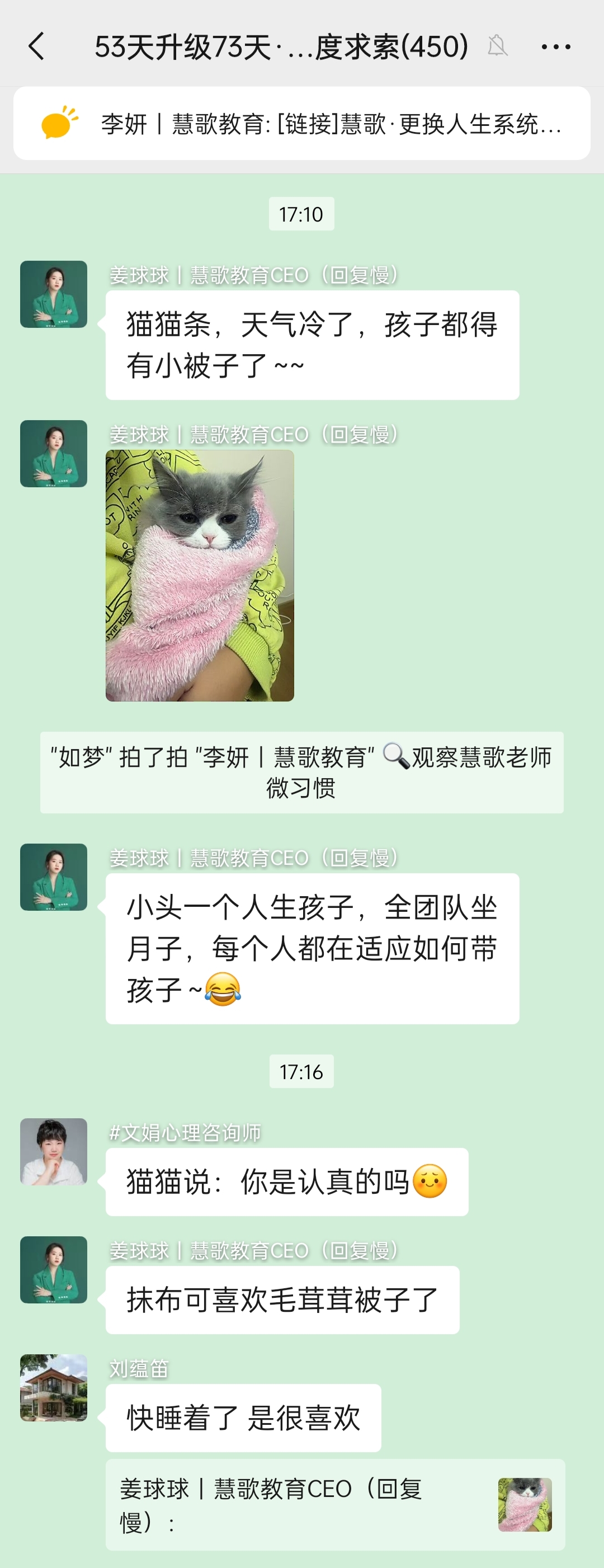View the cat photo in pink blanket
The image size is (604, 1568).
point(200,575)
